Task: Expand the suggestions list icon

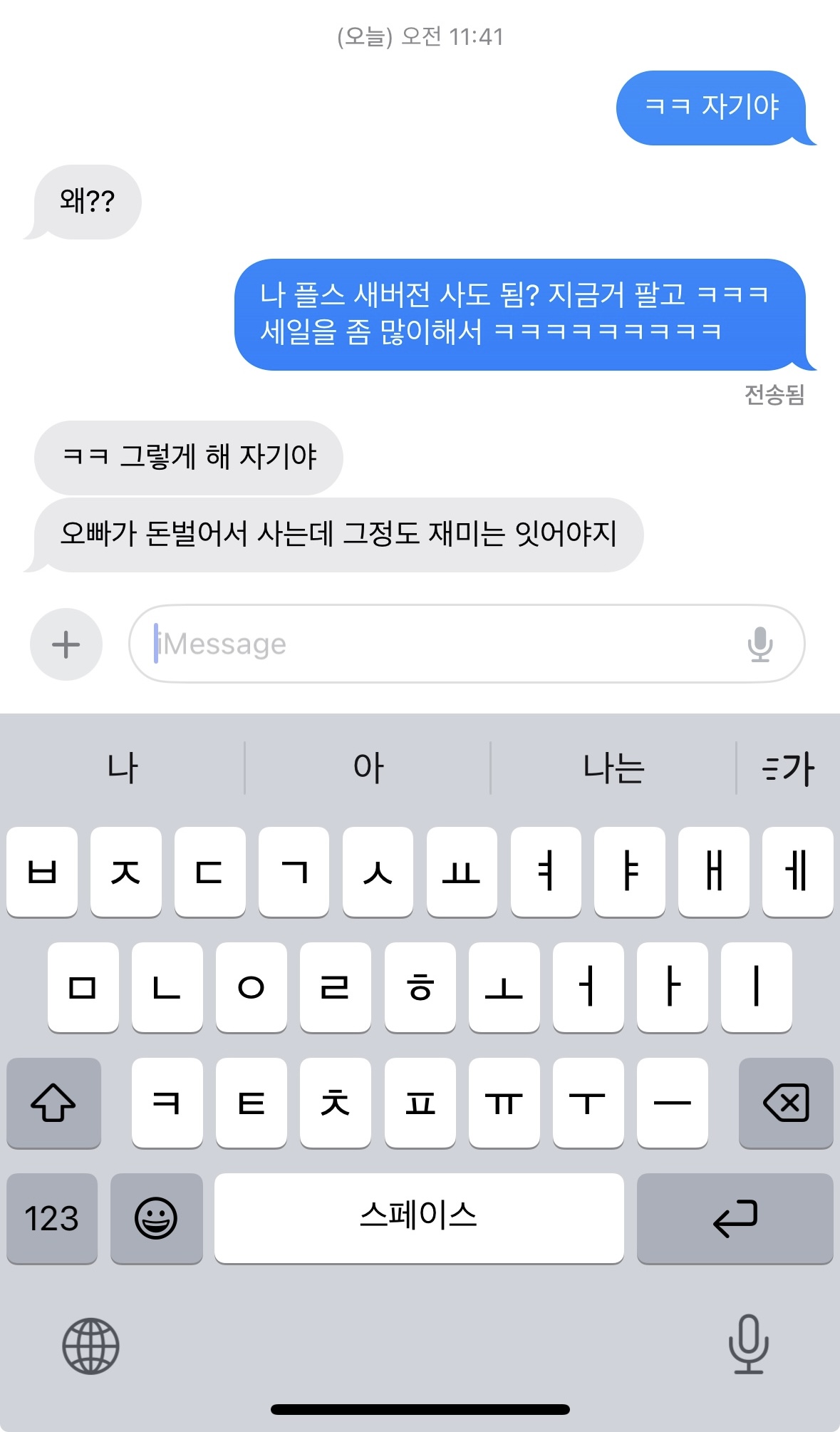Action: pyautogui.click(x=788, y=768)
